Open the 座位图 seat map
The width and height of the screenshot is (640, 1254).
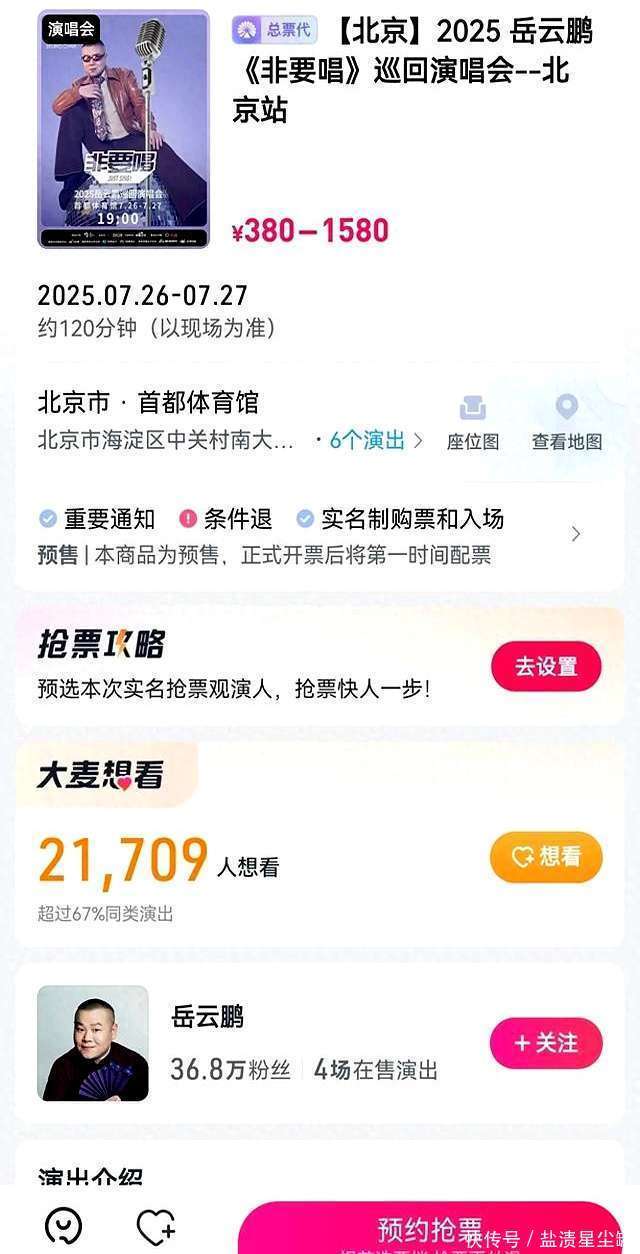[472, 422]
